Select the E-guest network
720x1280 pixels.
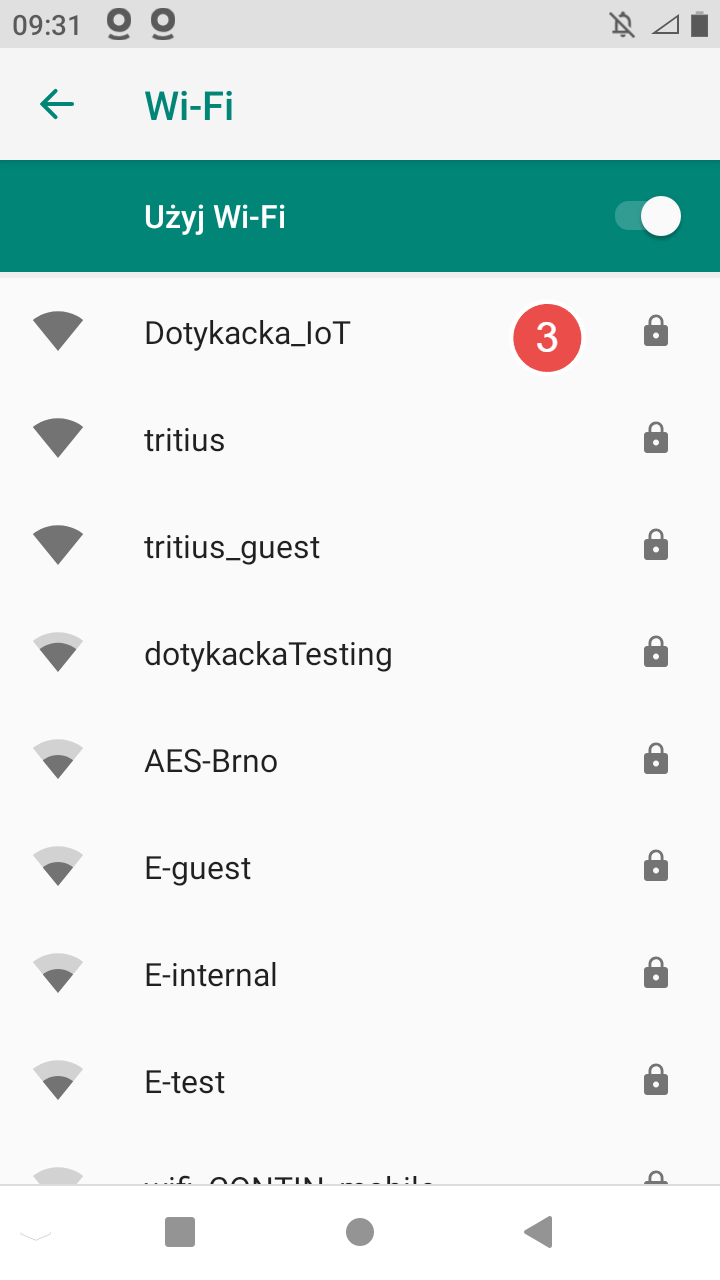coord(198,868)
